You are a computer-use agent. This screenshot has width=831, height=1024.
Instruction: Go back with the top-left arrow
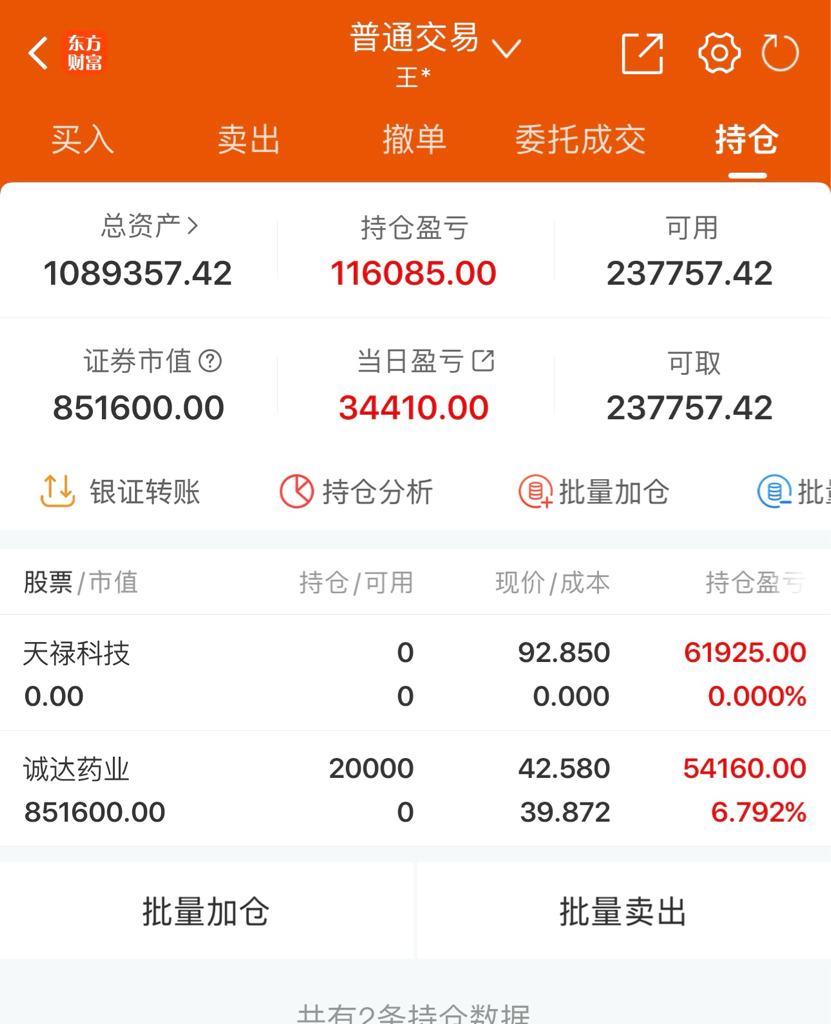pyautogui.click(x=38, y=53)
